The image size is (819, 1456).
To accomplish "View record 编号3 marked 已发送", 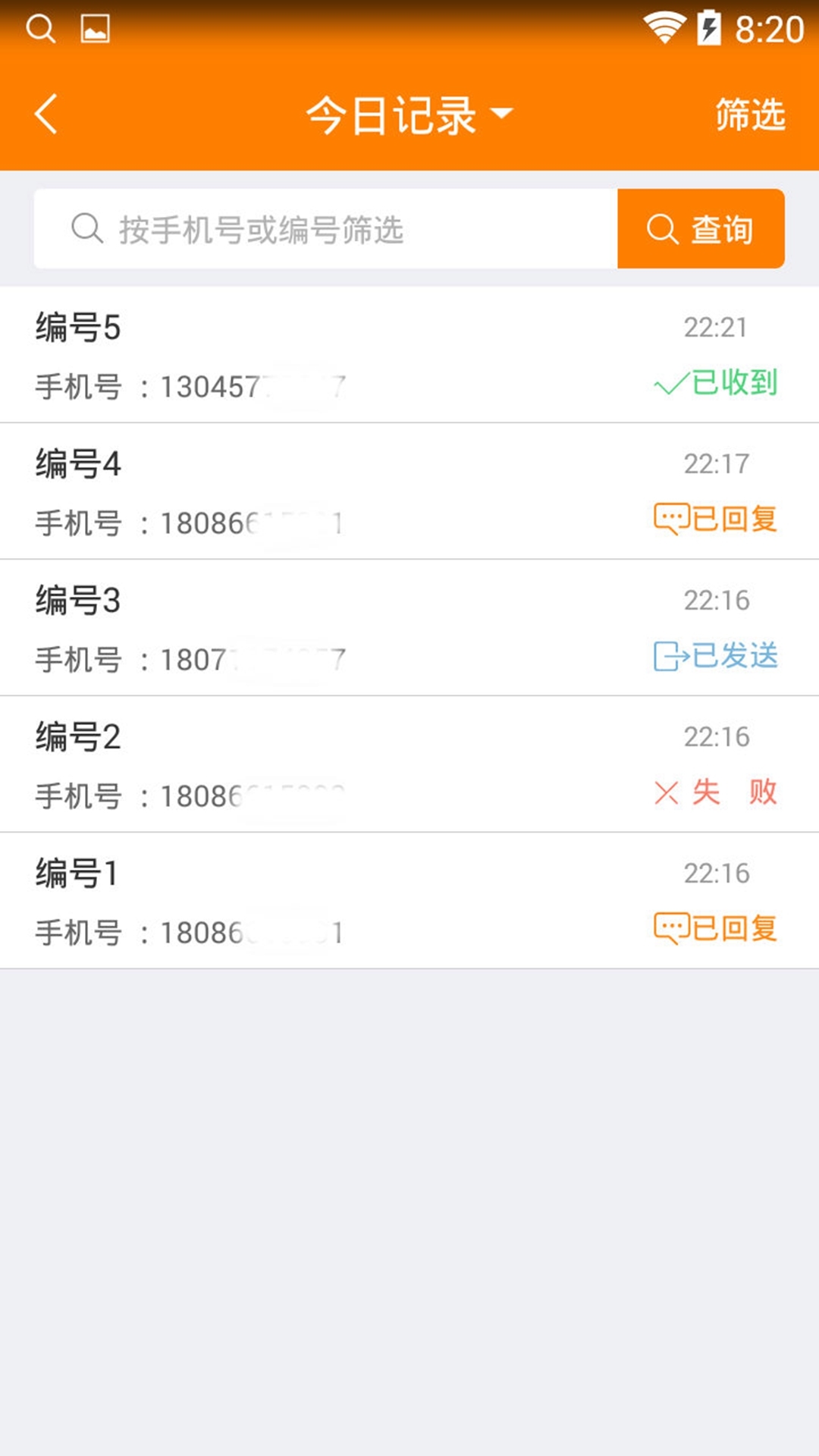I will 409,628.
